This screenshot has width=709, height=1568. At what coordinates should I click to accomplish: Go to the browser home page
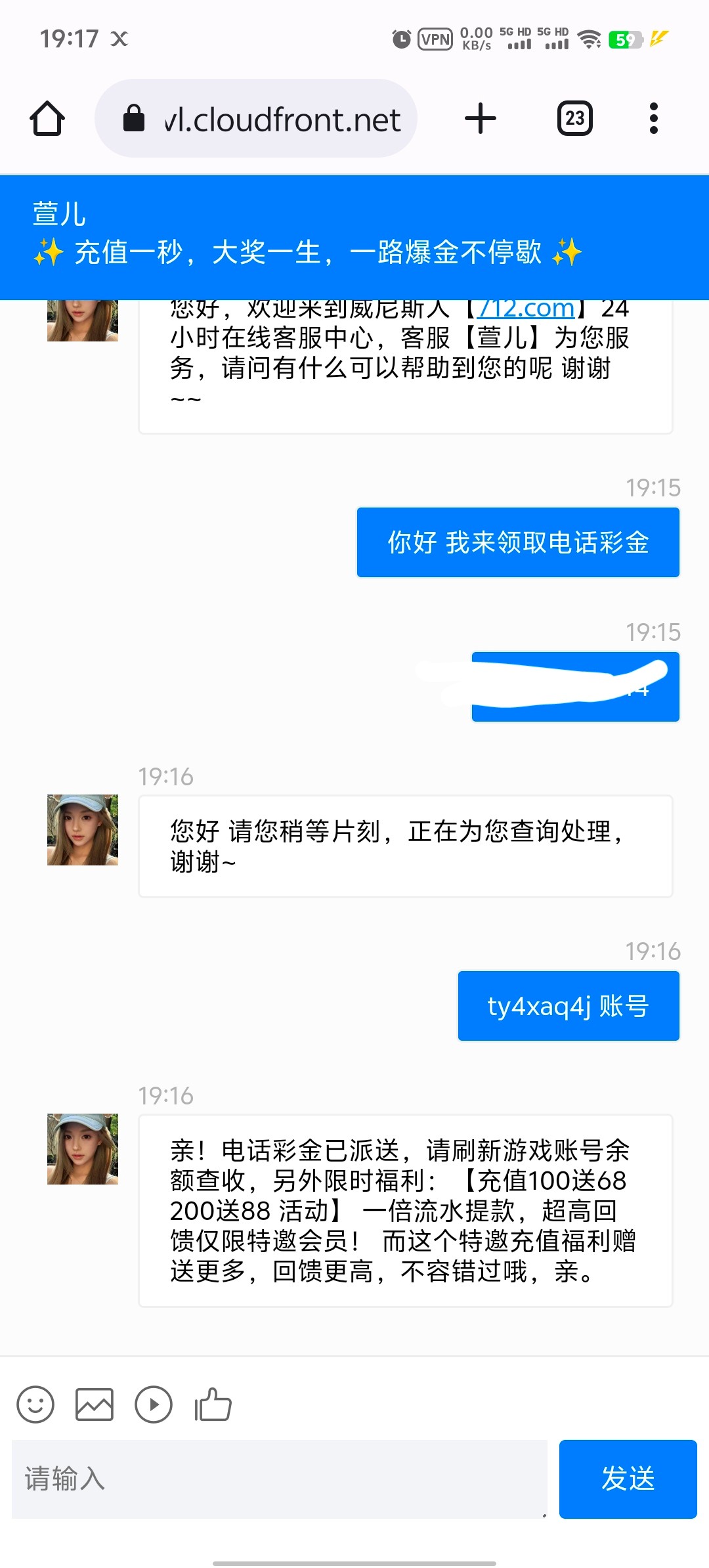pos(47,119)
